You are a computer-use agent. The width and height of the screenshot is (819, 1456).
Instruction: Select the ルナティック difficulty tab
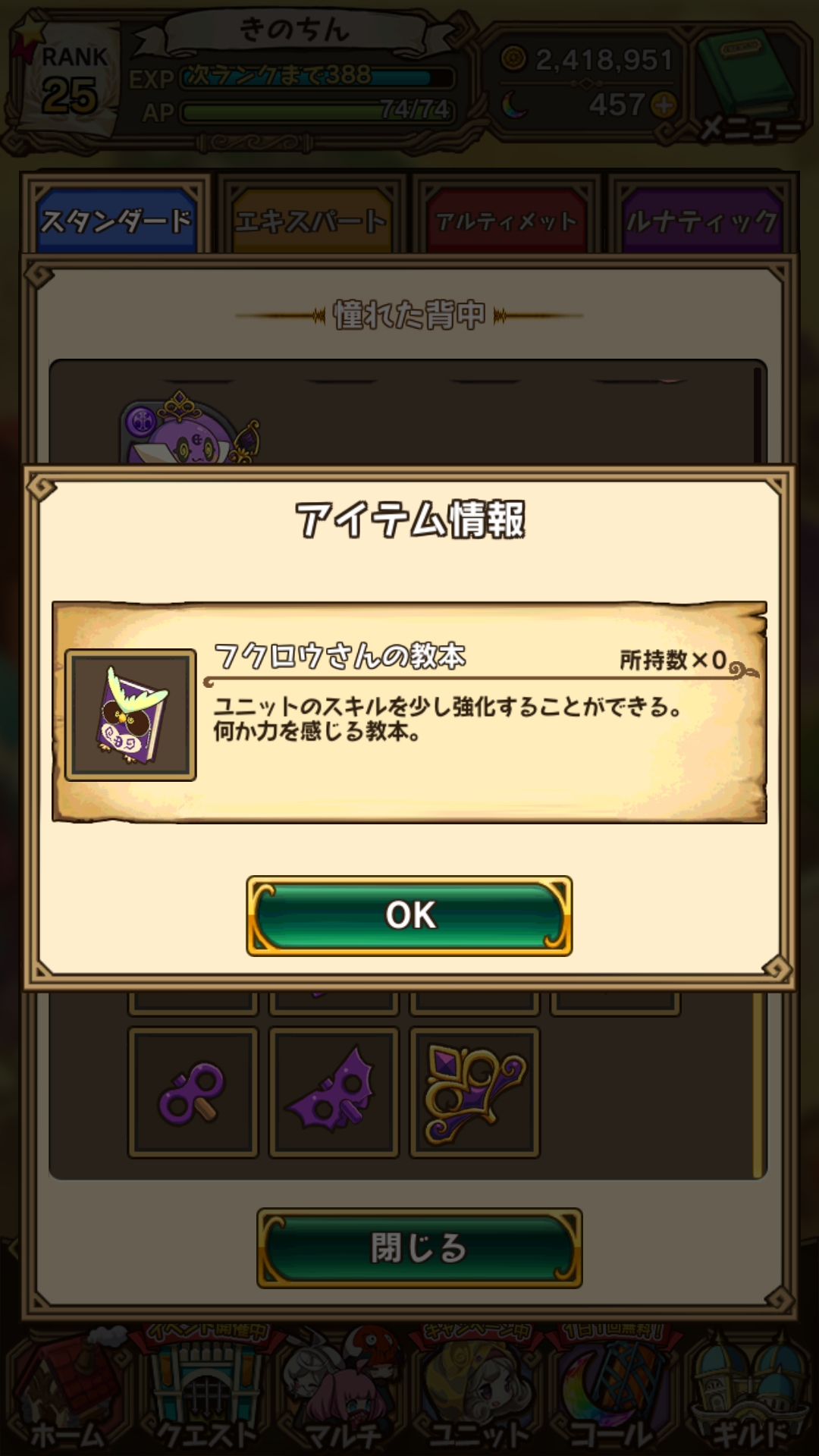(x=701, y=220)
